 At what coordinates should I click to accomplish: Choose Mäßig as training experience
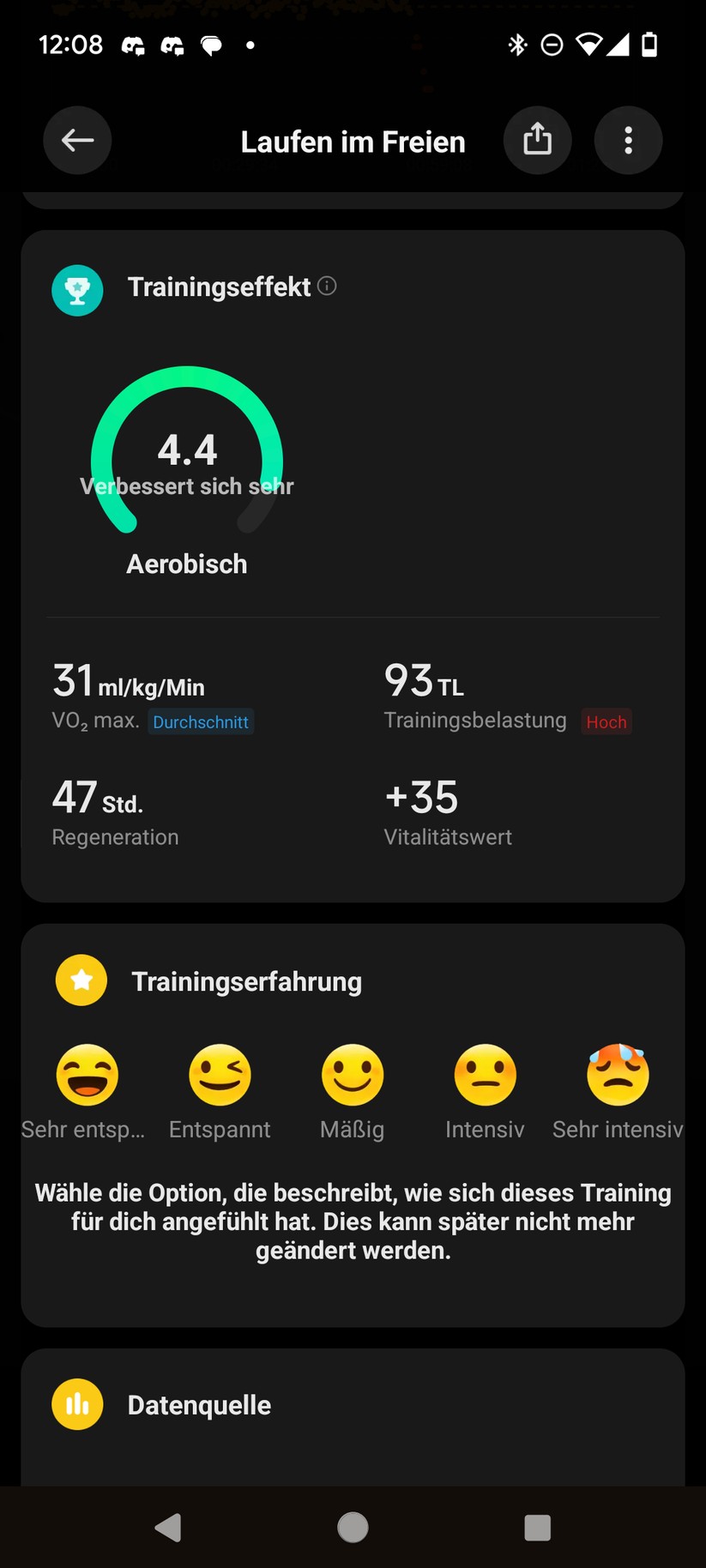pyautogui.click(x=352, y=1076)
